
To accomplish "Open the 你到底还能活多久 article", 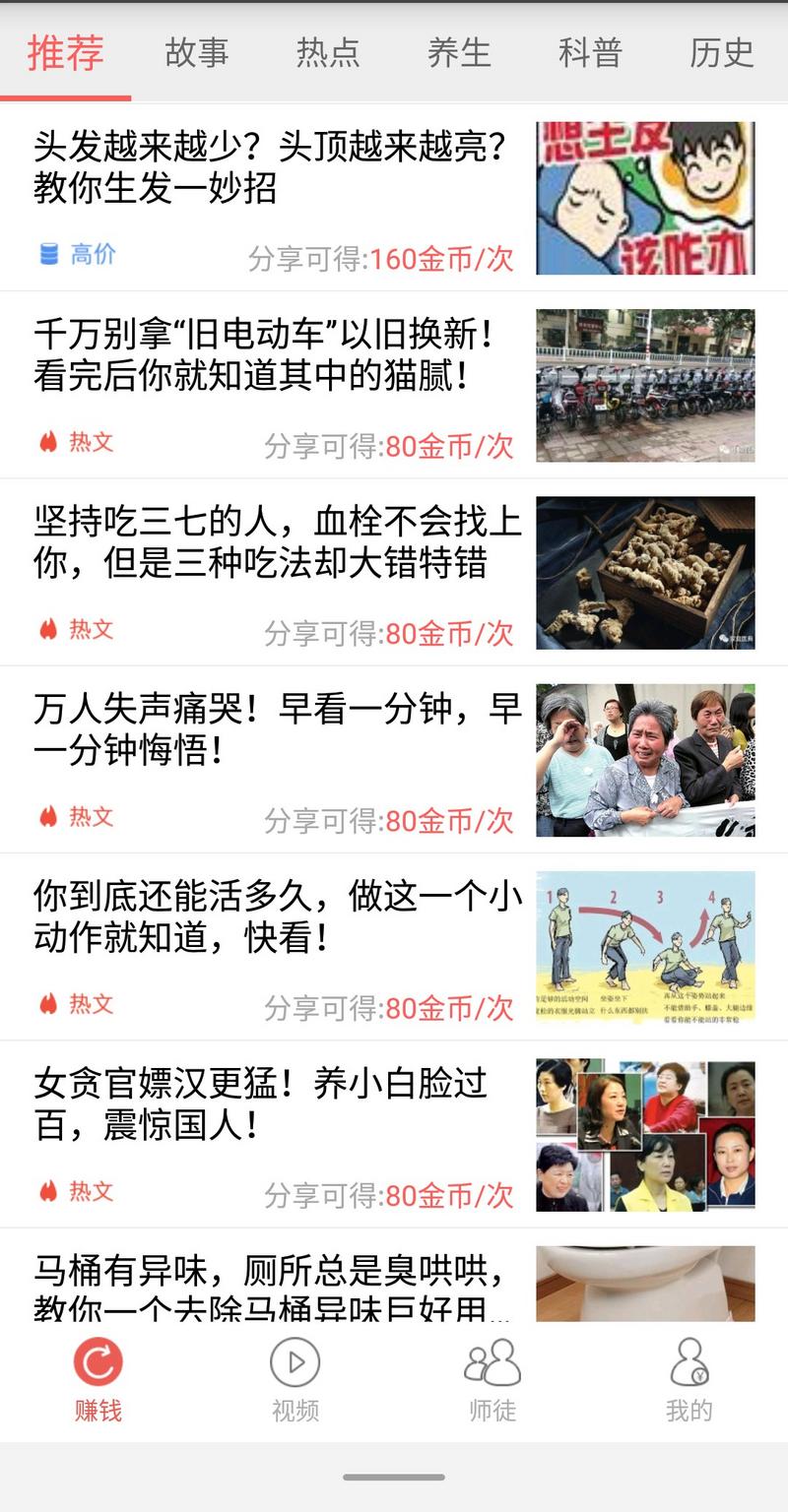I will (276, 916).
